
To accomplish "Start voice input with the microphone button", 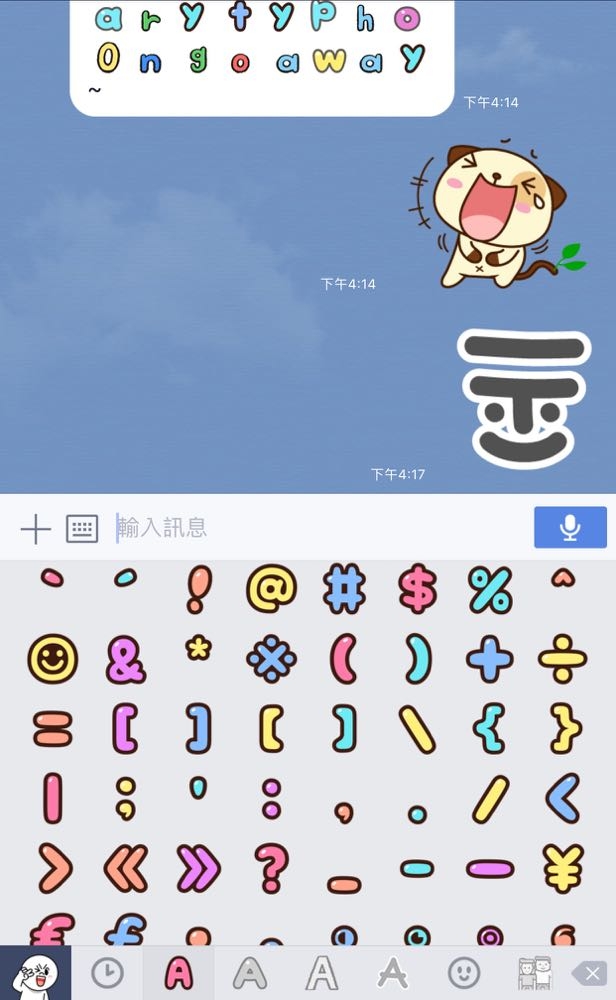I will 570,527.
